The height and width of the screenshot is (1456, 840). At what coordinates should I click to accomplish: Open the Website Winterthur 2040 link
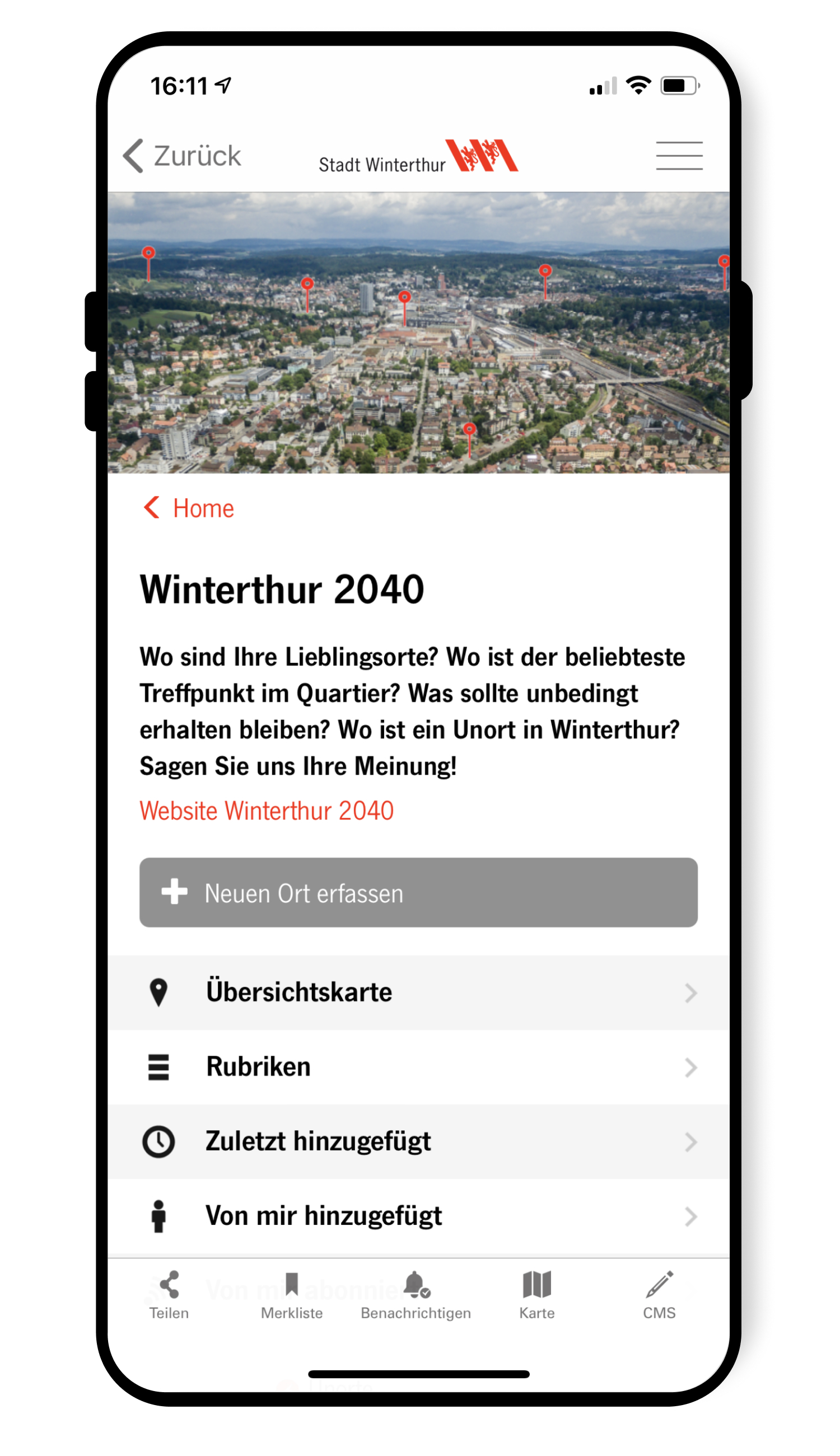[x=267, y=811]
